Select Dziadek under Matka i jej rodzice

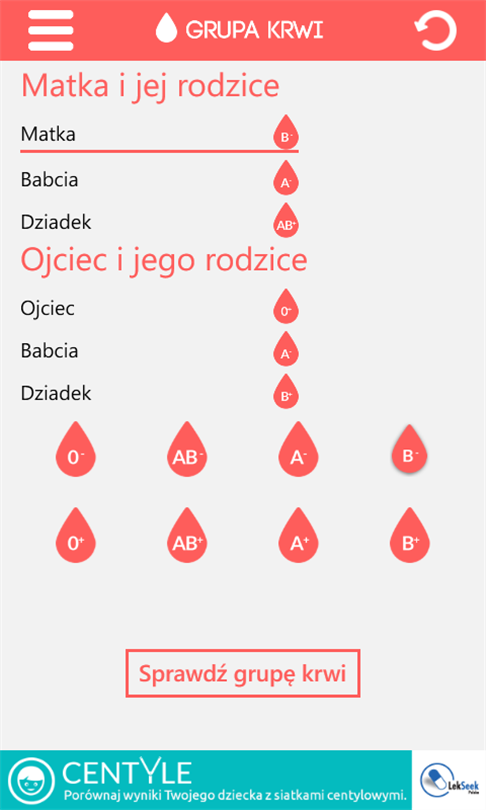pyautogui.click(x=159, y=222)
